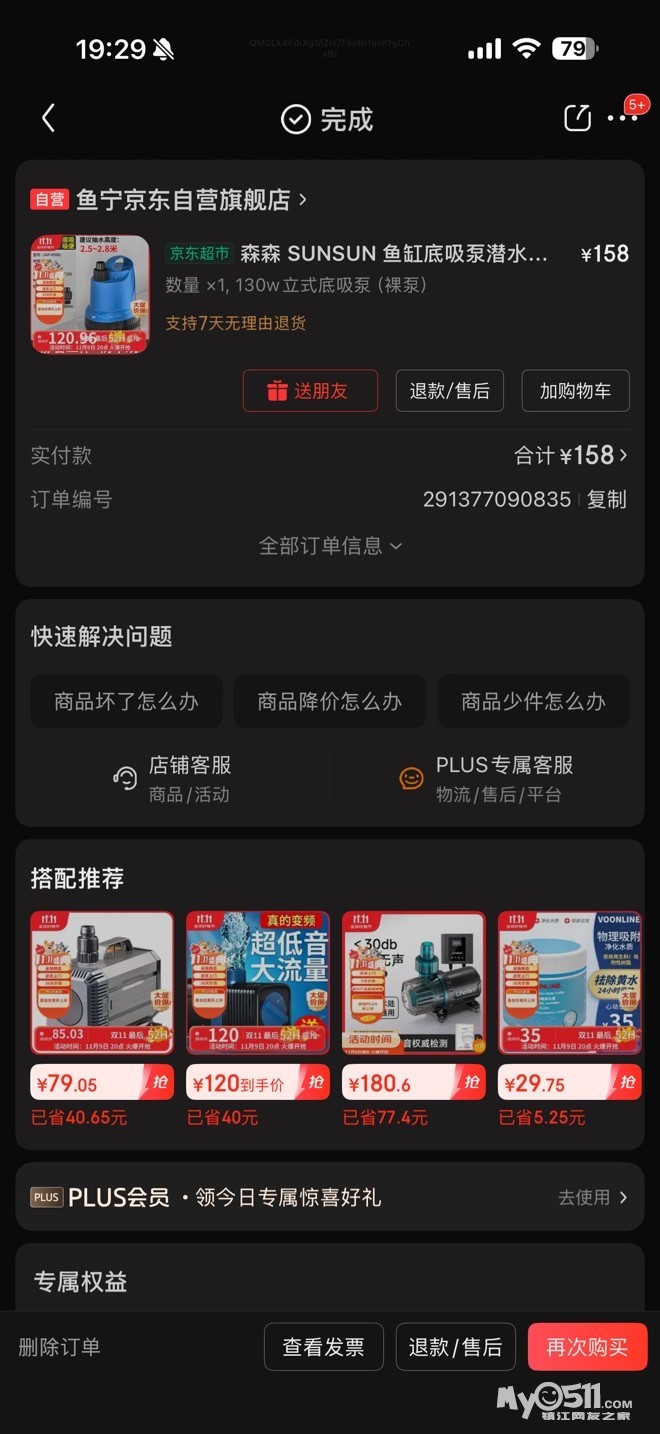View the invoice via 查看发票
This screenshot has height=1434, width=660.
click(323, 1347)
